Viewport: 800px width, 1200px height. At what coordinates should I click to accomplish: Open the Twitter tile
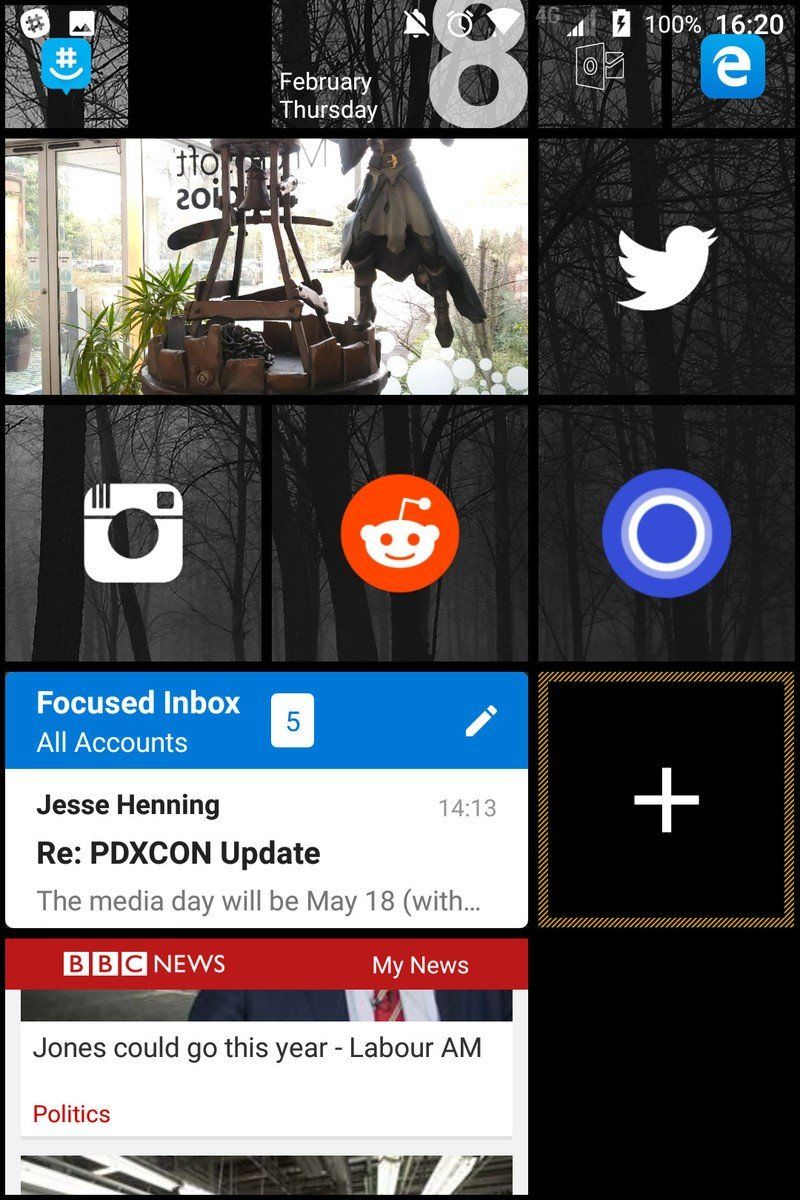[x=665, y=265]
